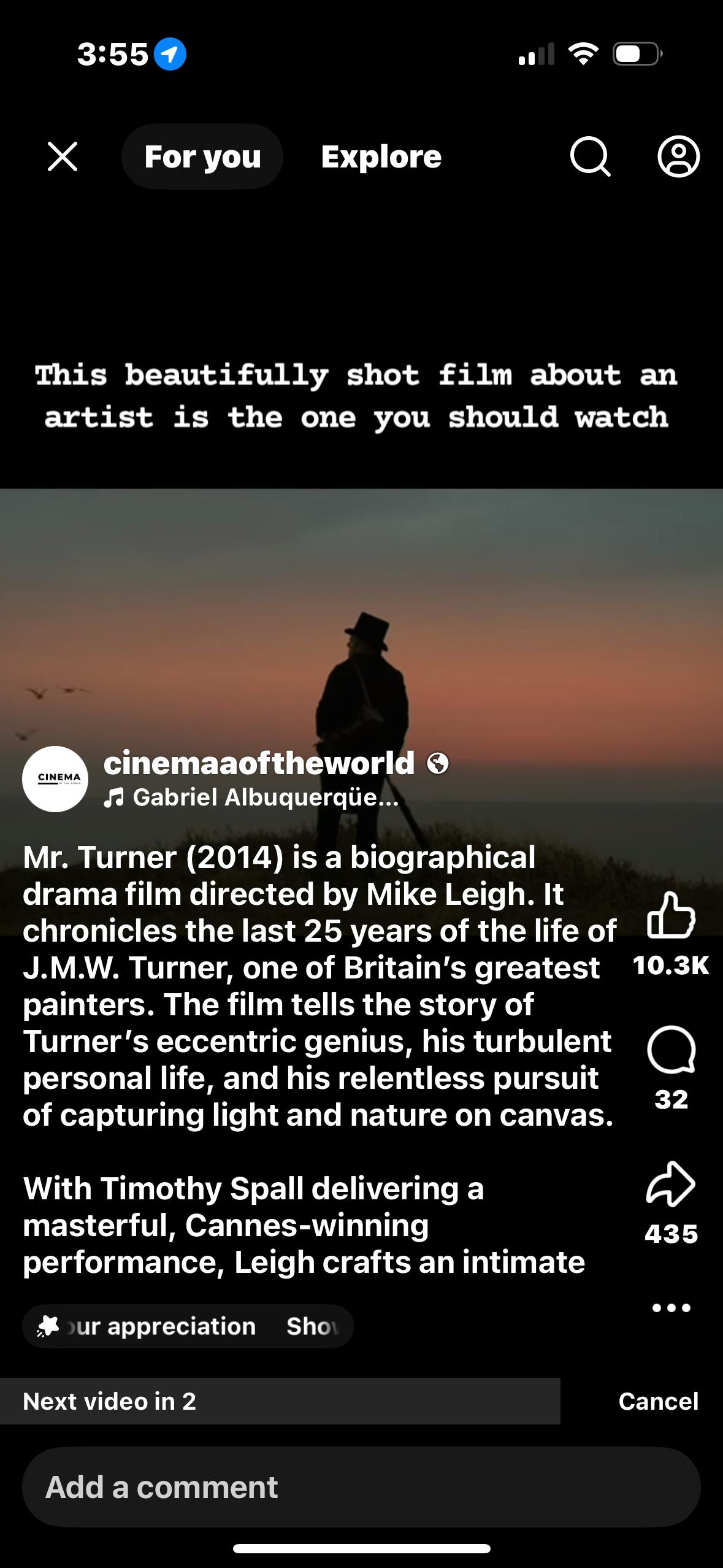The image size is (723, 1568).
Task: Open the search icon
Action: pos(590,157)
